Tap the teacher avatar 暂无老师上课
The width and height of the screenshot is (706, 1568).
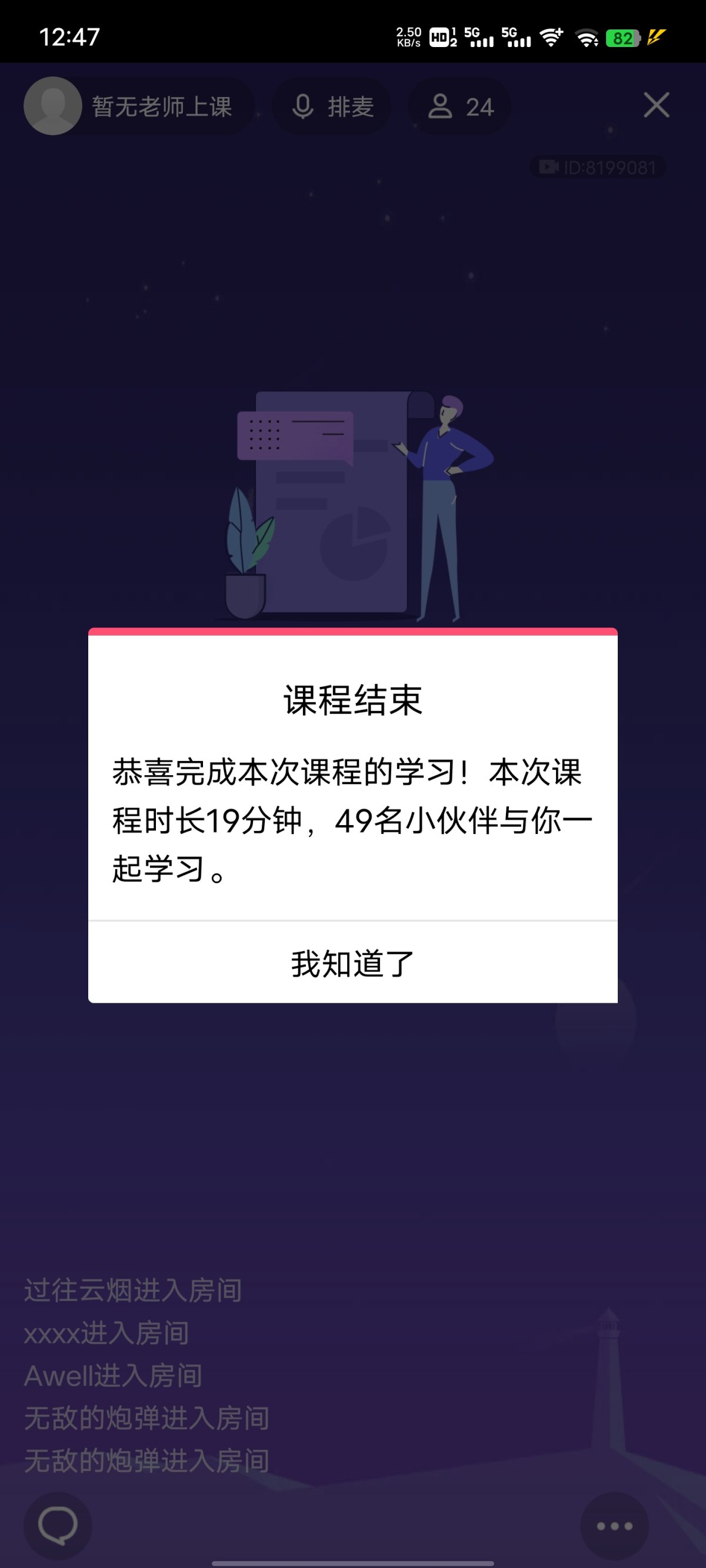(53, 106)
